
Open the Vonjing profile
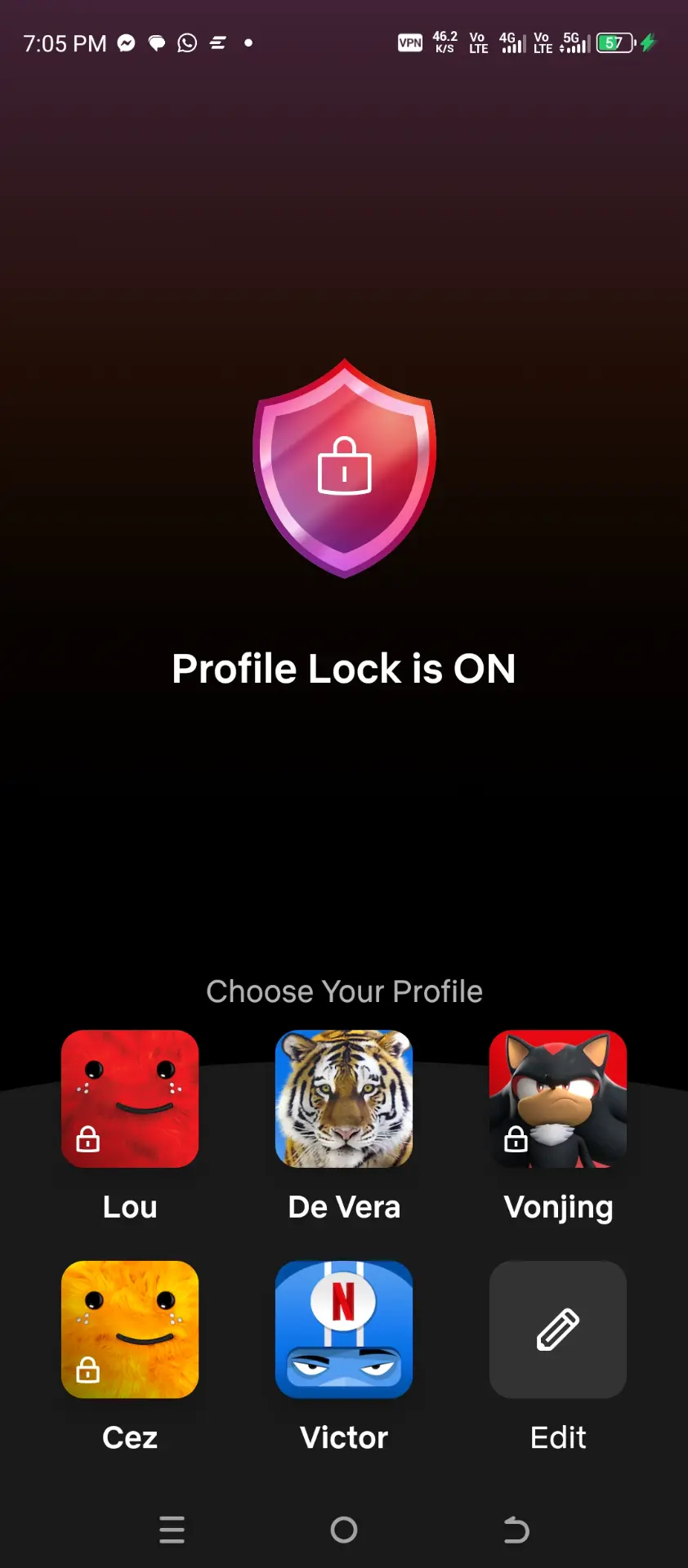point(558,1098)
